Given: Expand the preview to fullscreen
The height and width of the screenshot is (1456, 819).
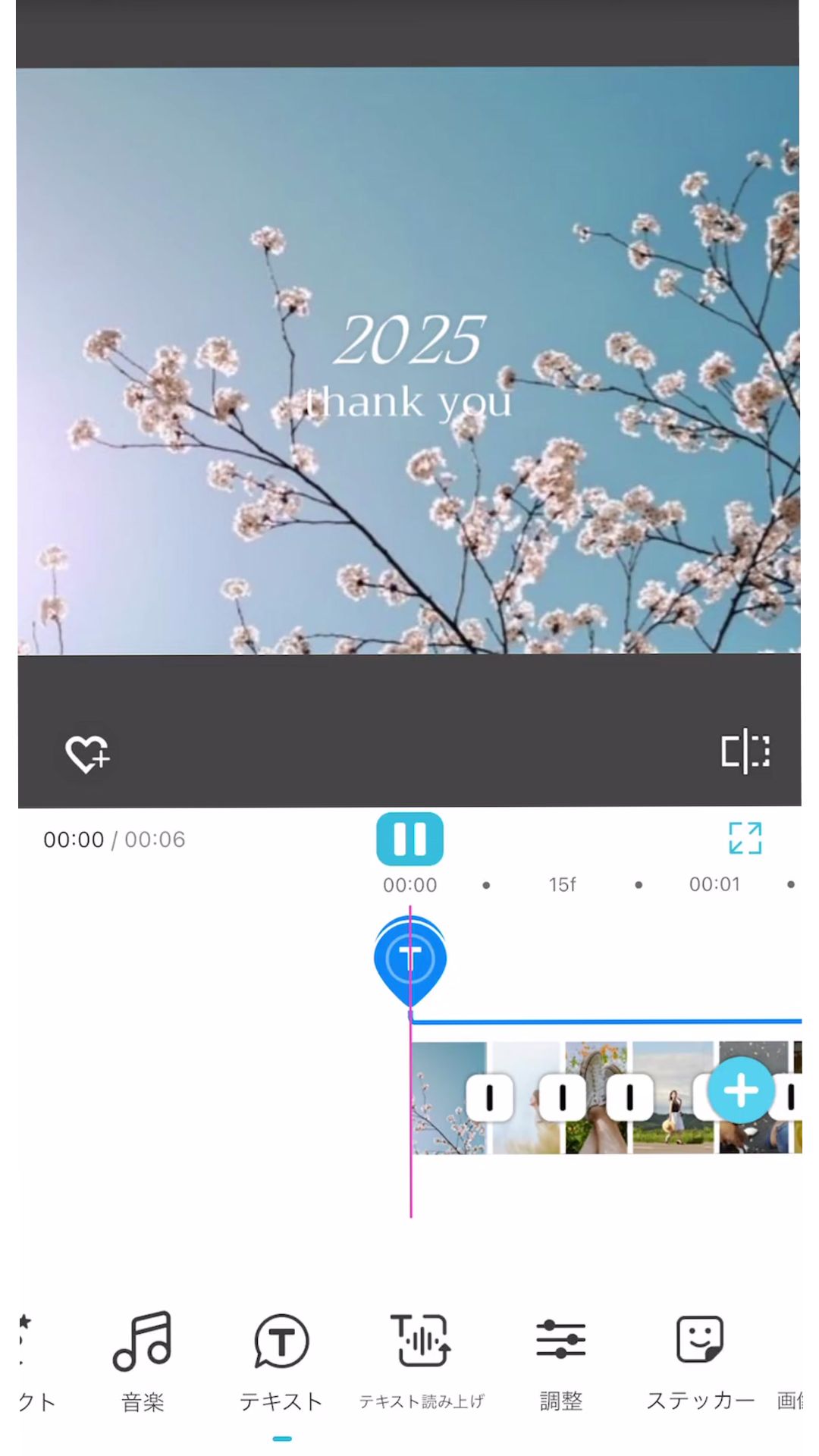Looking at the screenshot, I should point(745,839).
